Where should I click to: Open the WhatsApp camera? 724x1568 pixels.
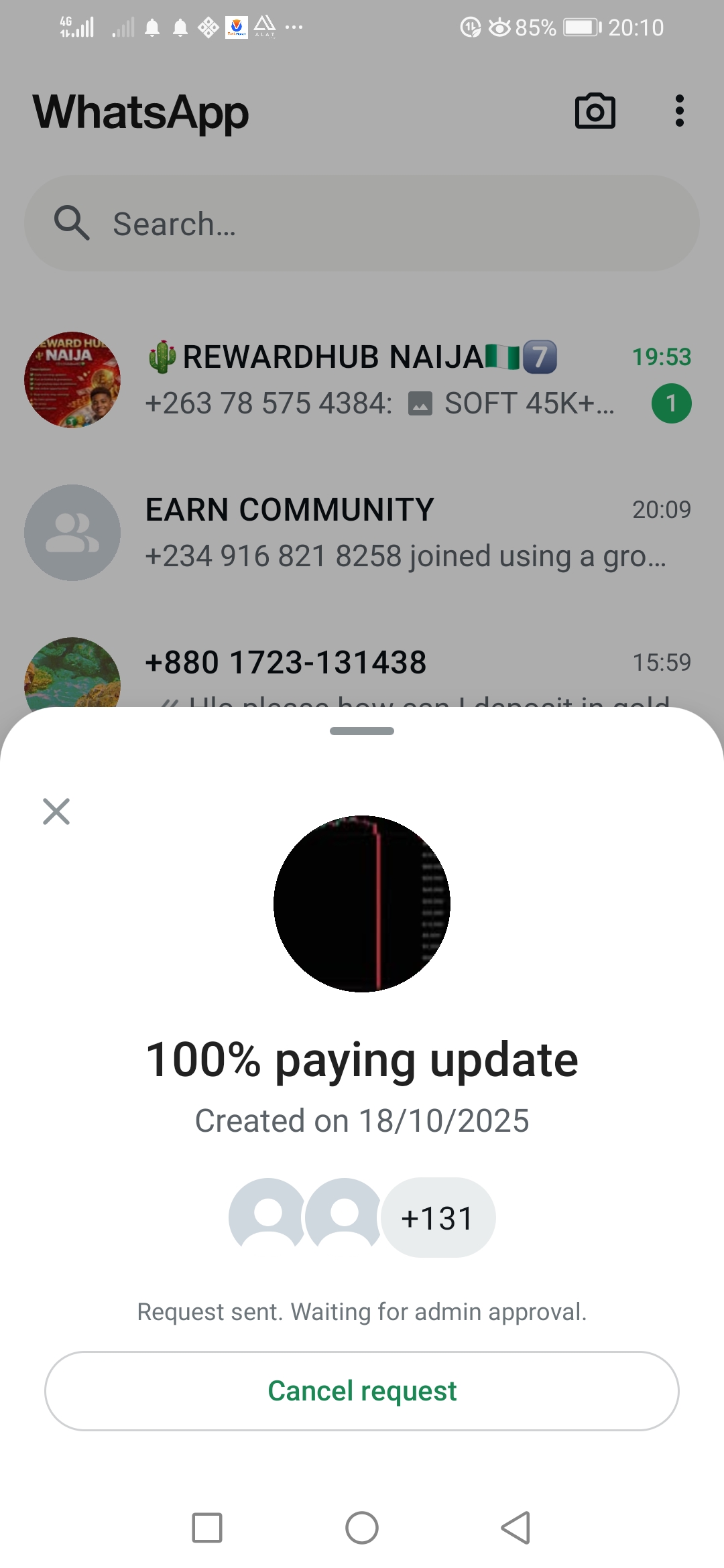595,111
